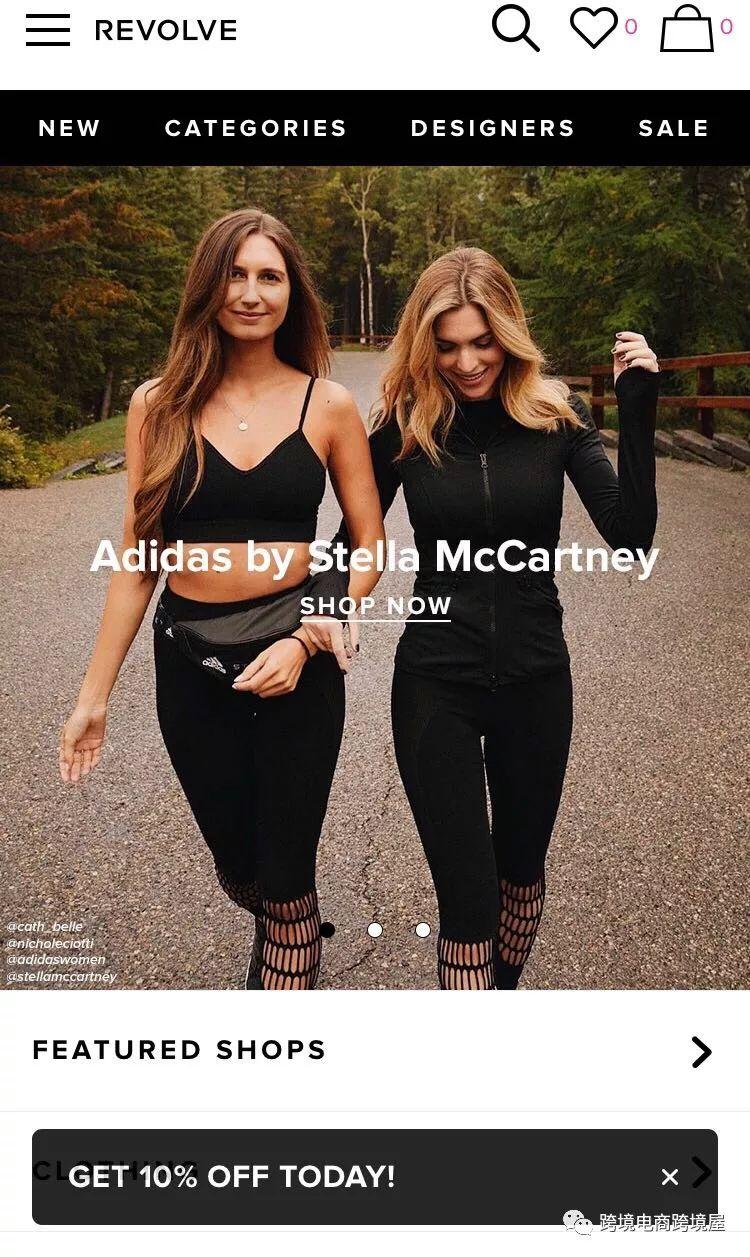Select the third carousel dot
This screenshot has width=750, height=1257.
click(x=423, y=930)
